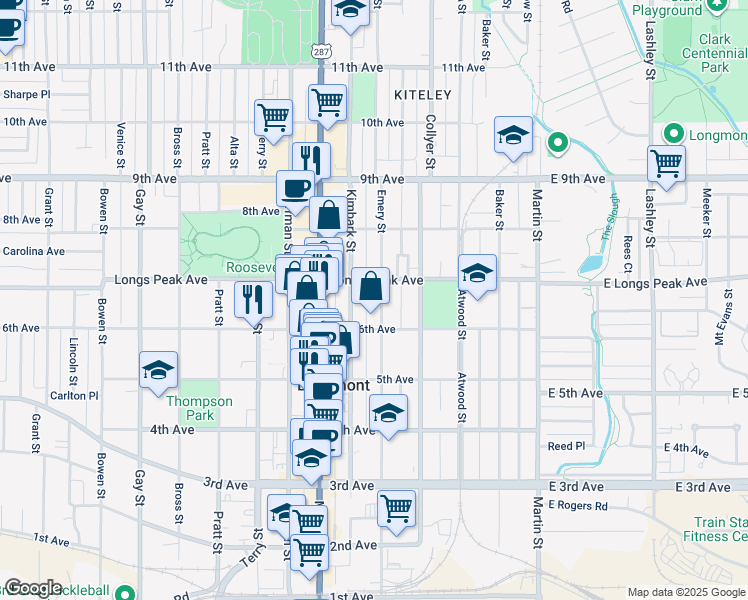Tap the school marker at Atwood St and Longs Peak Ave
The height and width of the screenshot is (600, 748).
(478, 273)
